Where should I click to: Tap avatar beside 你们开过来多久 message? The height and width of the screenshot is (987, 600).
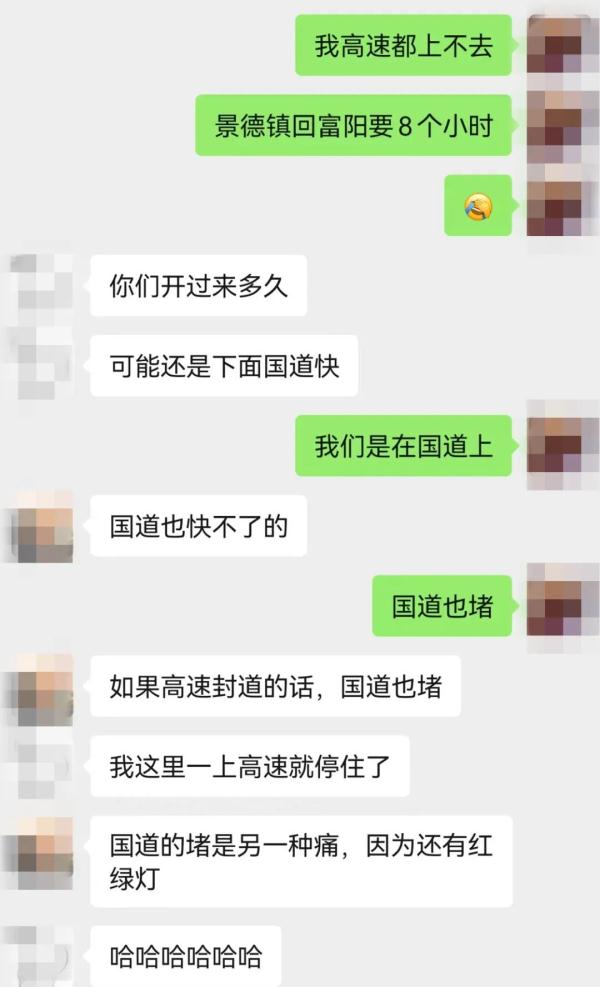click(x=41, y=285)
